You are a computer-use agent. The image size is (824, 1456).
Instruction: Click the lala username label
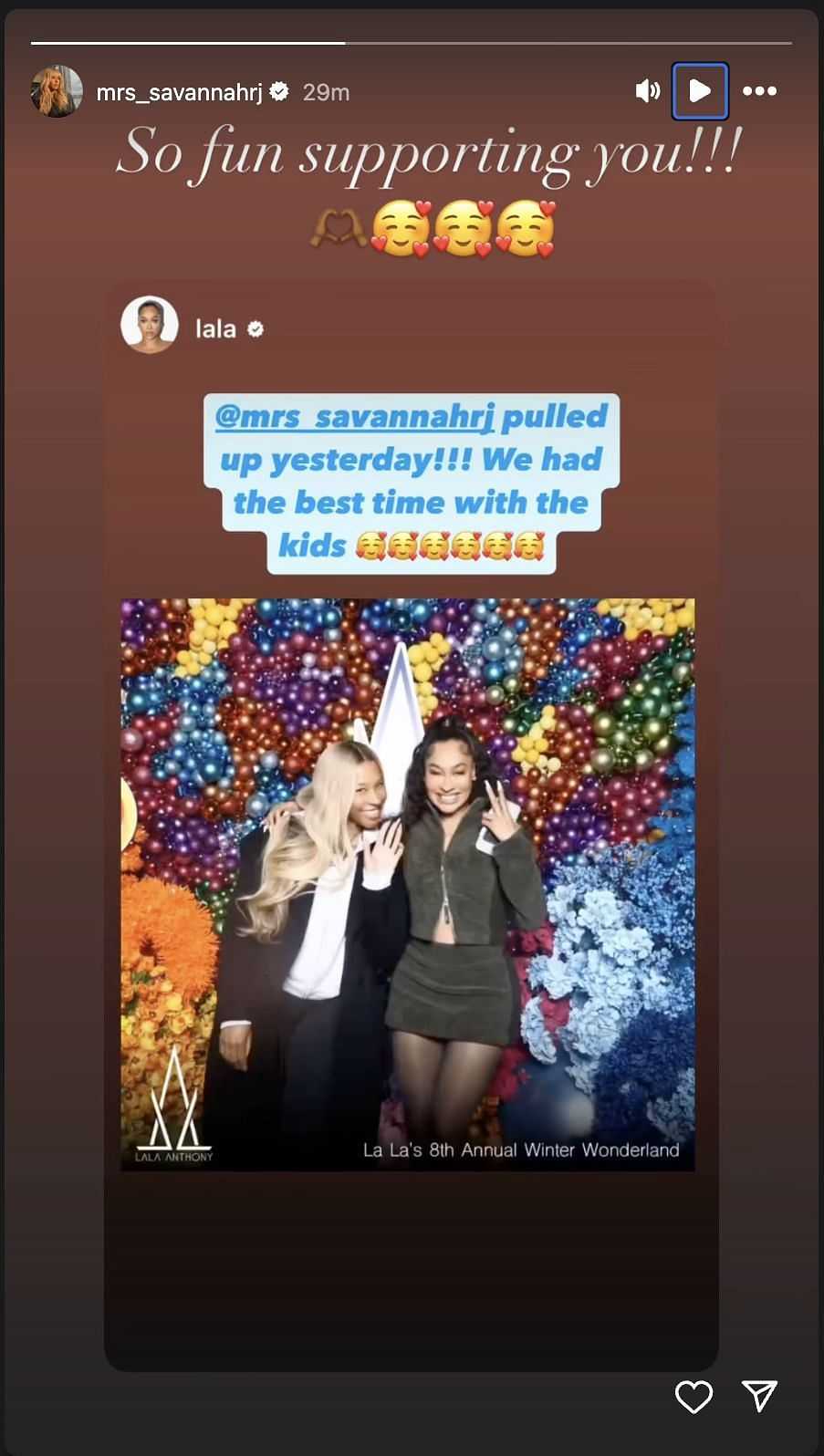216,327
